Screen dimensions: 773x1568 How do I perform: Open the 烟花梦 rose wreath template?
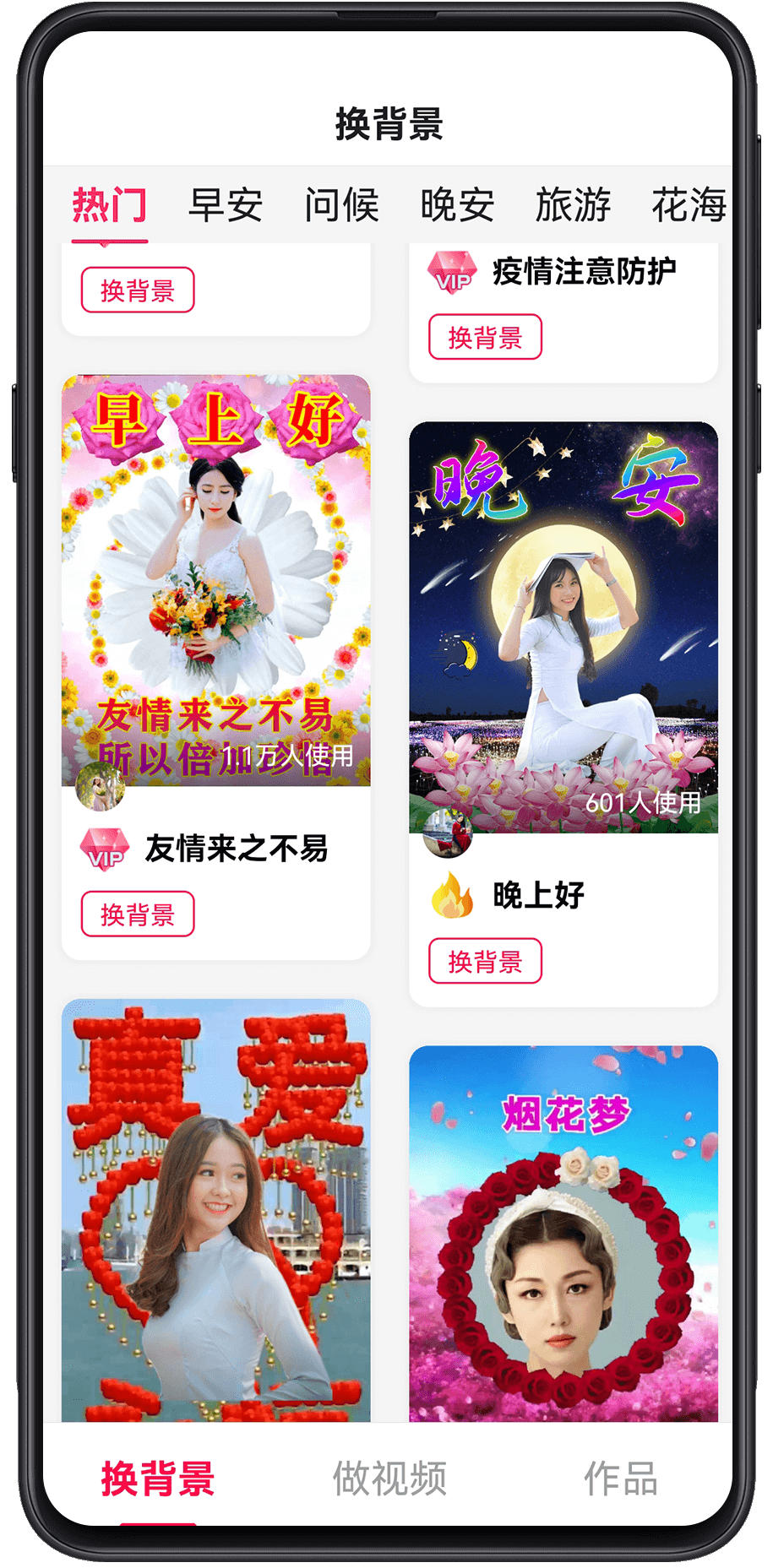coord(563,1233)
